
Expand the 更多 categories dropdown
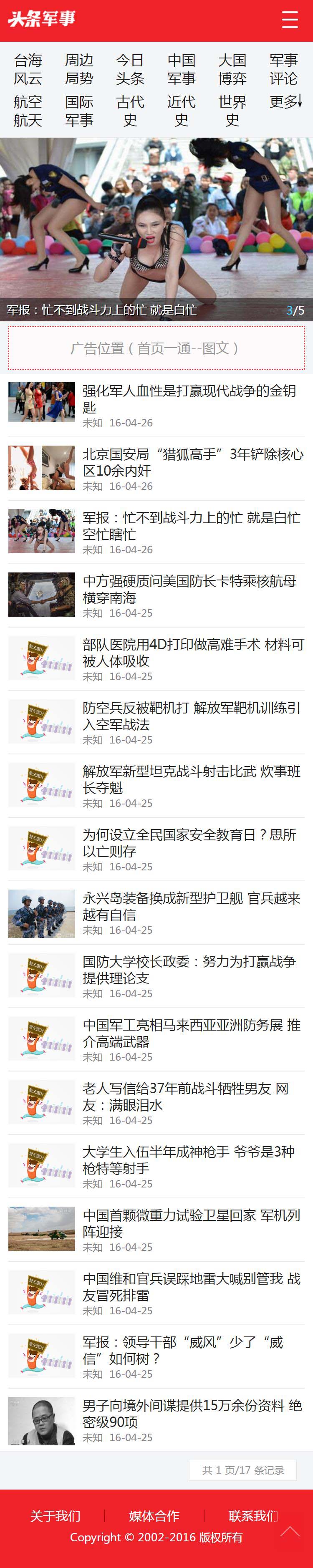coord(285,102)
